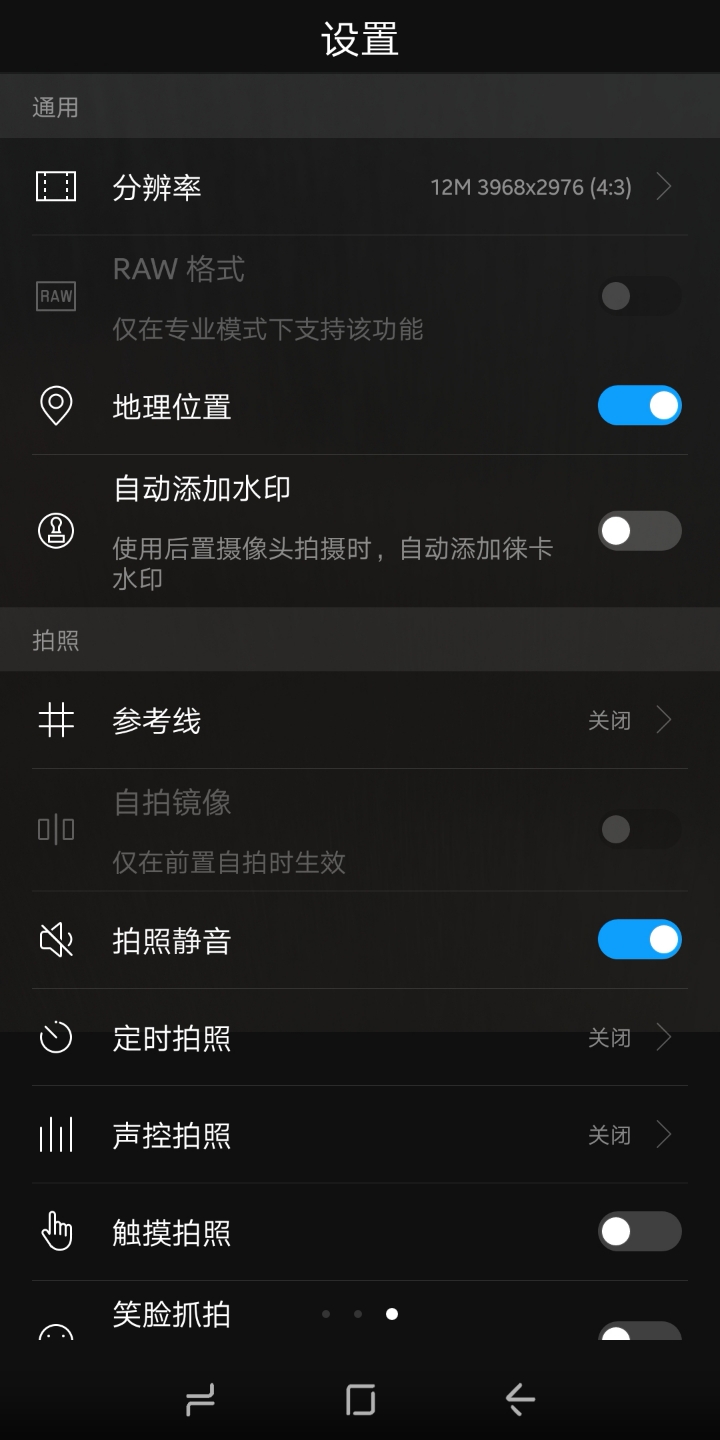720x1440 pixels.
Task: Turn on the 触摸拍照 switch
Action: point(640,1232)
